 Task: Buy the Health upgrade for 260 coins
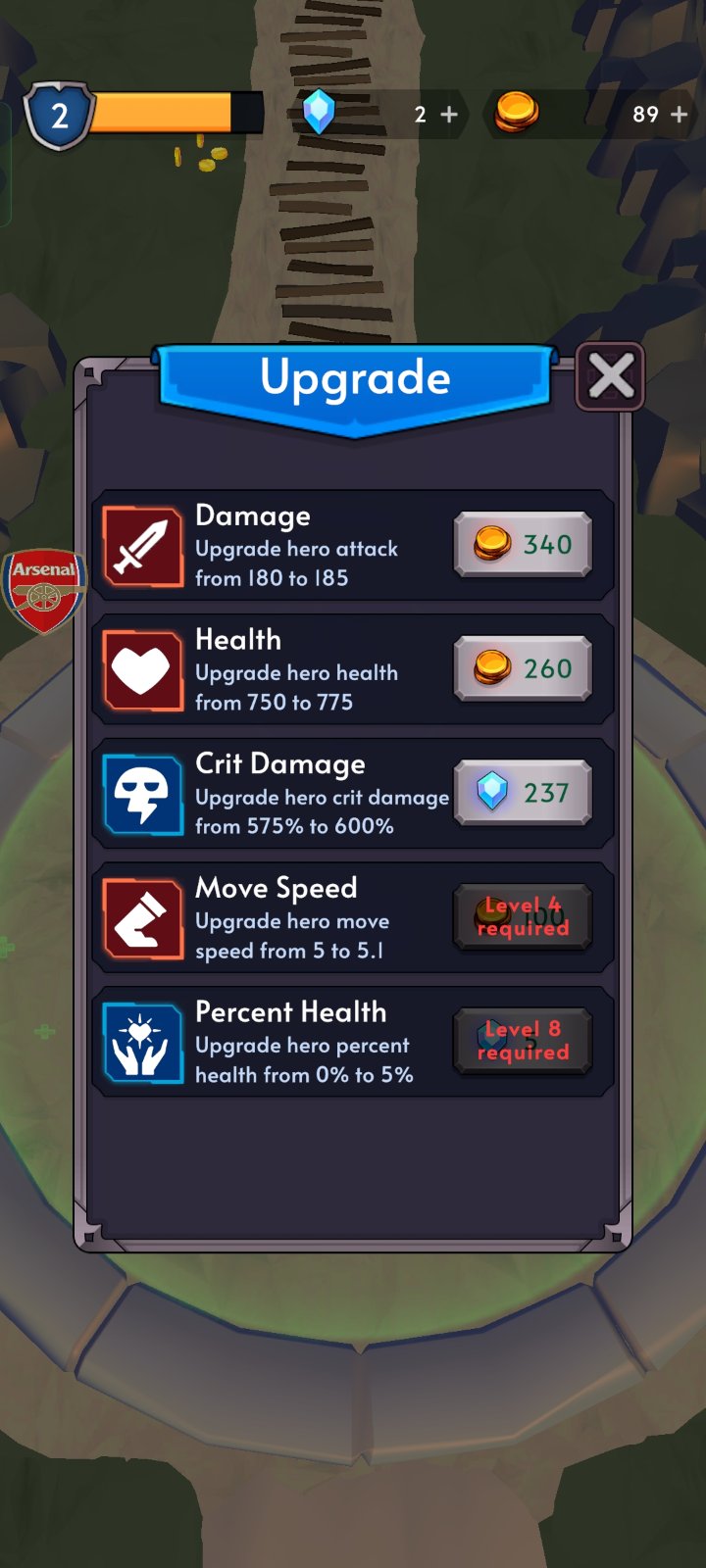click(x=523, y=668)
